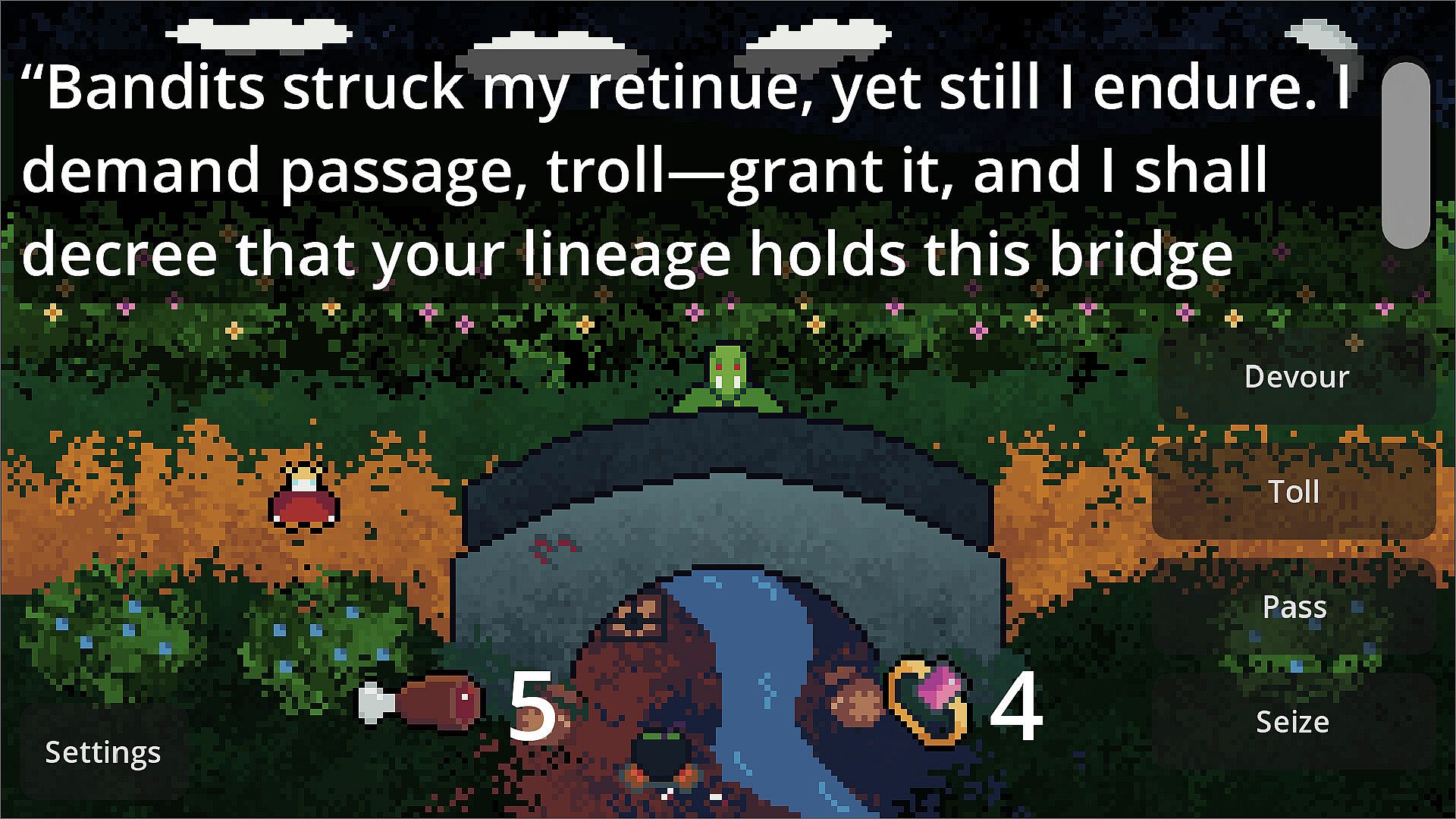Tap the dialogue text scrollbar

tap(1405, 155)
